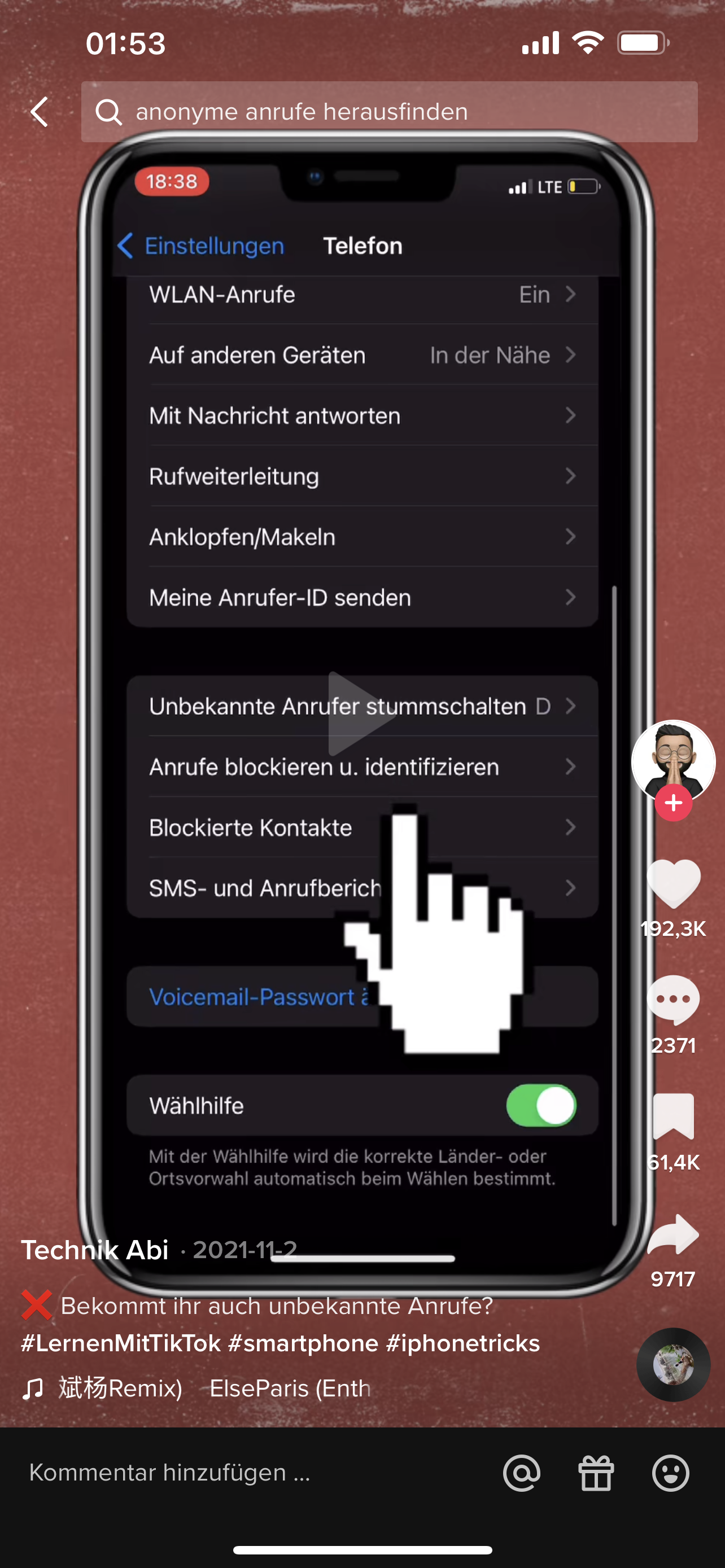Image resolution: width=725 pixels, height=1568 pixels.
Task: Like this video
Action: (673, 884)
